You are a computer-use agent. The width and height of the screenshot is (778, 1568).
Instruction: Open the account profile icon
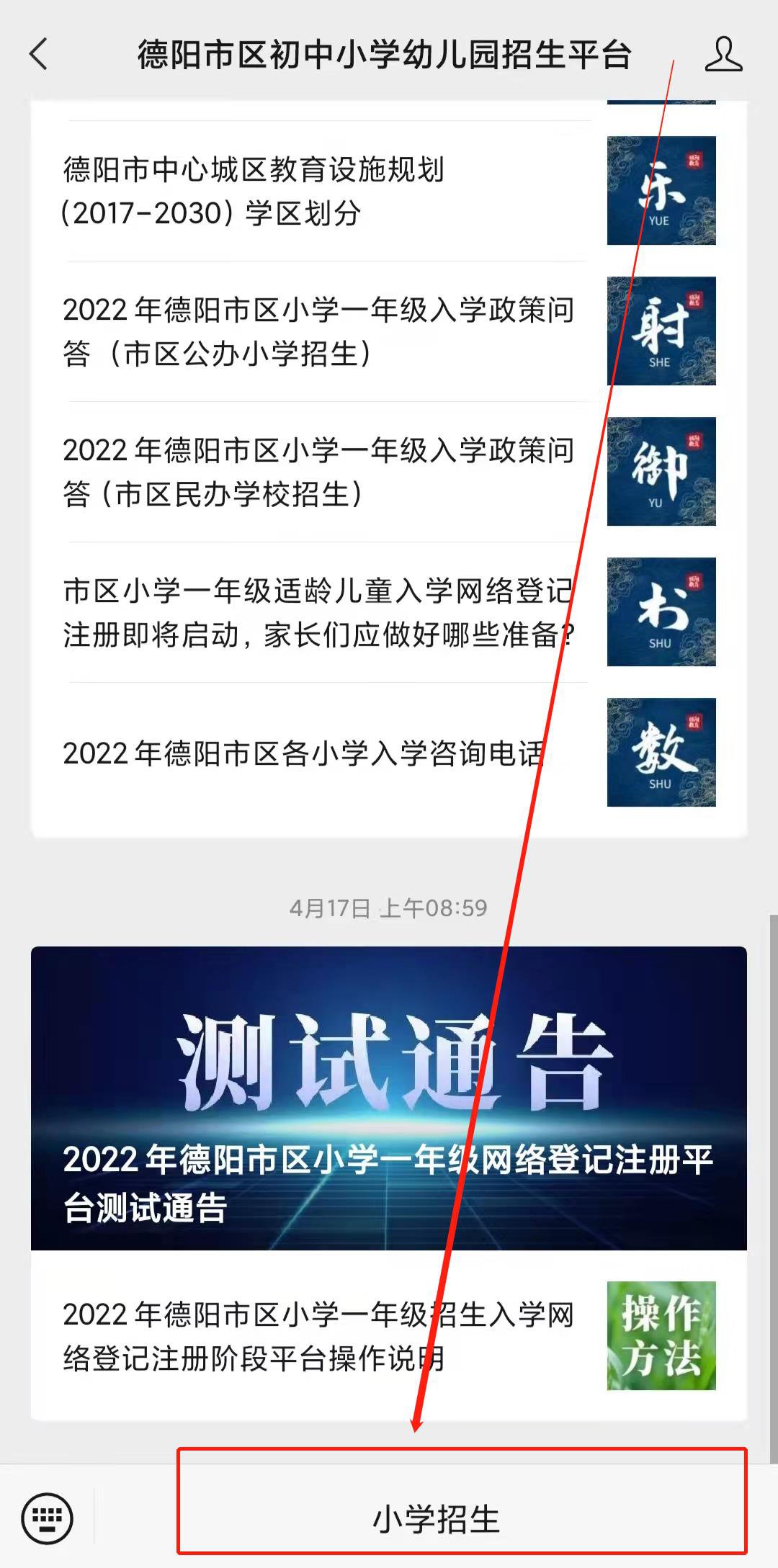(x=723, y=55)
